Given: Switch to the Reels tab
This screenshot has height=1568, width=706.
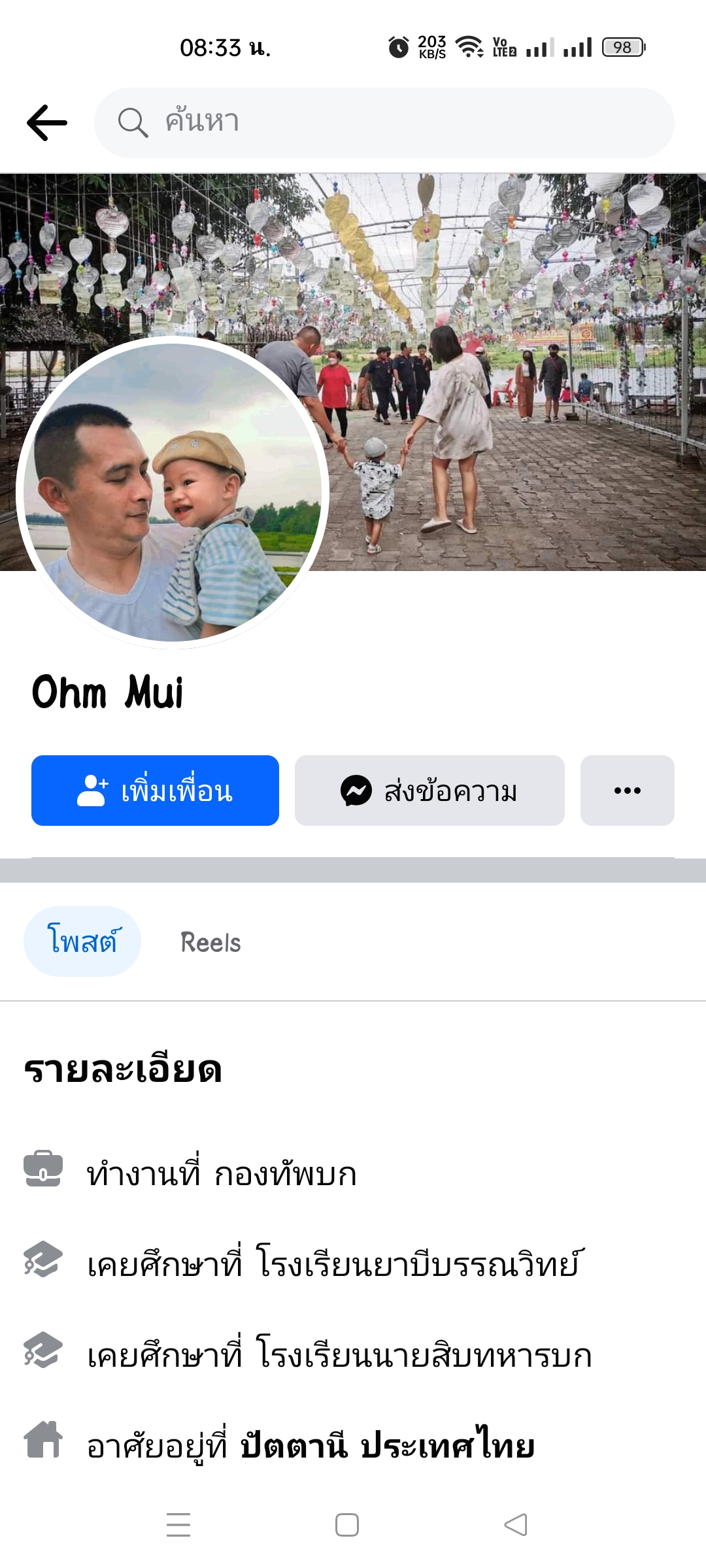Looking at the screenshot, I should point(210,943).
